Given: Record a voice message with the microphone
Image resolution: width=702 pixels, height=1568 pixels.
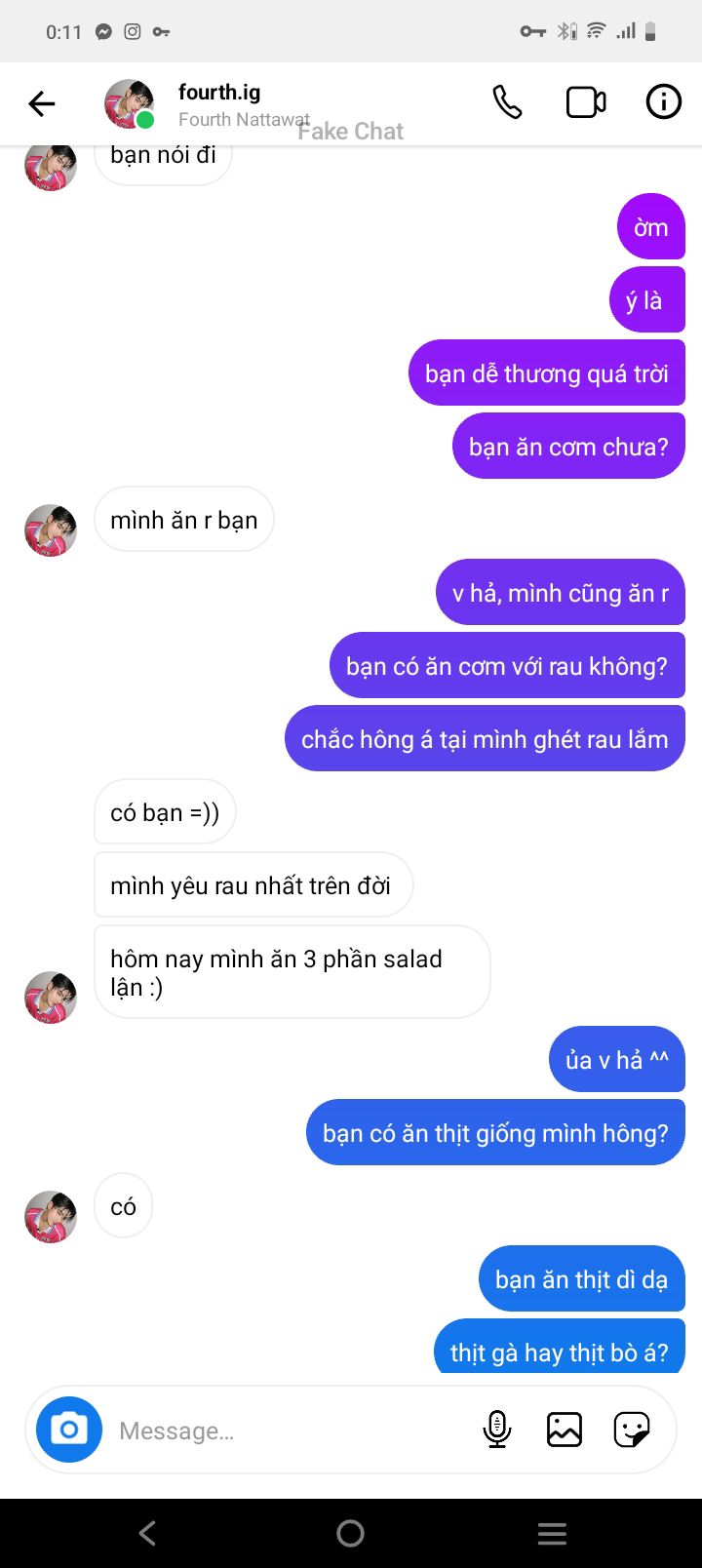Looking at the screenshot, I should [x=497, y=1430].
